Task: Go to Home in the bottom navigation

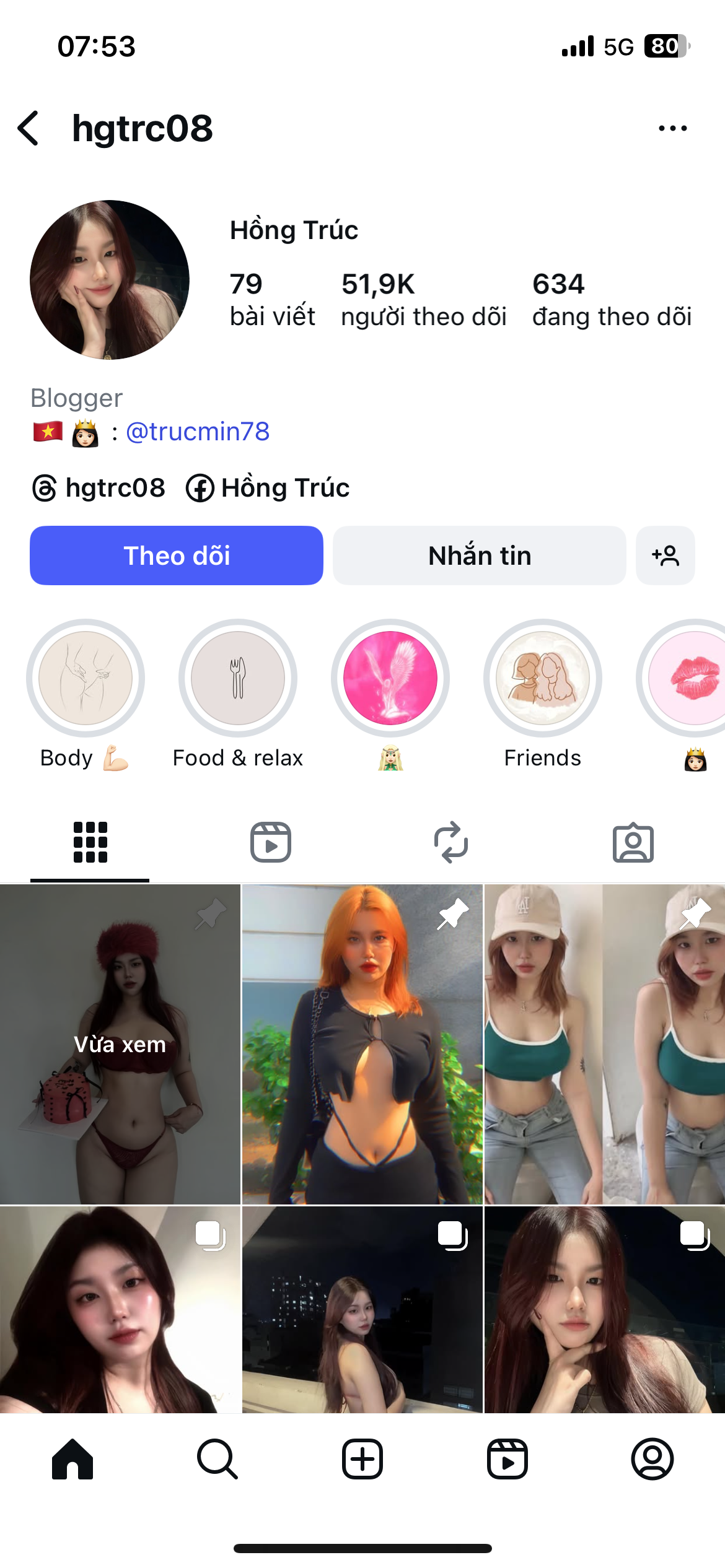Action: tap(72, 1459)
